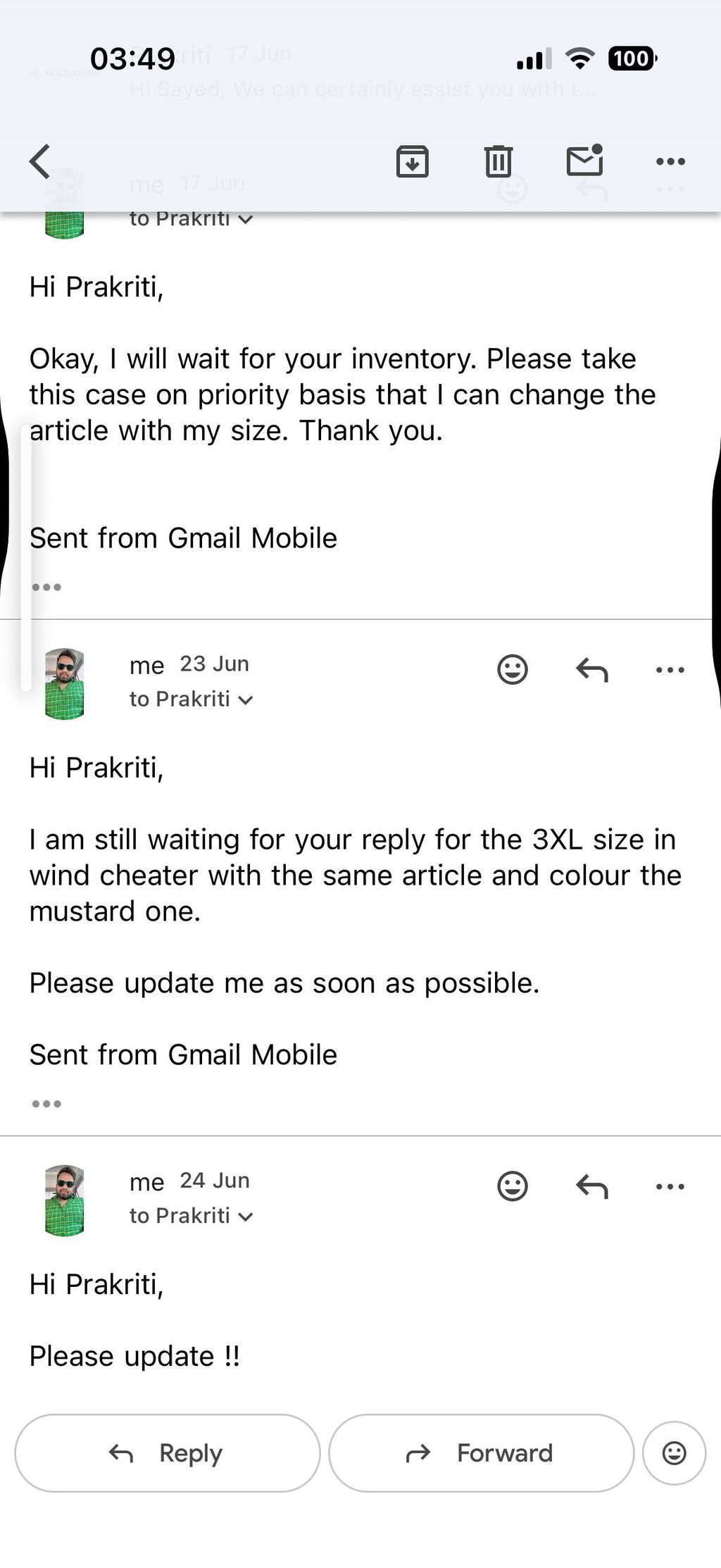Open emoji reaction button beside Forward
This screenshot has width=721, height=1568.
(675, 1453)
